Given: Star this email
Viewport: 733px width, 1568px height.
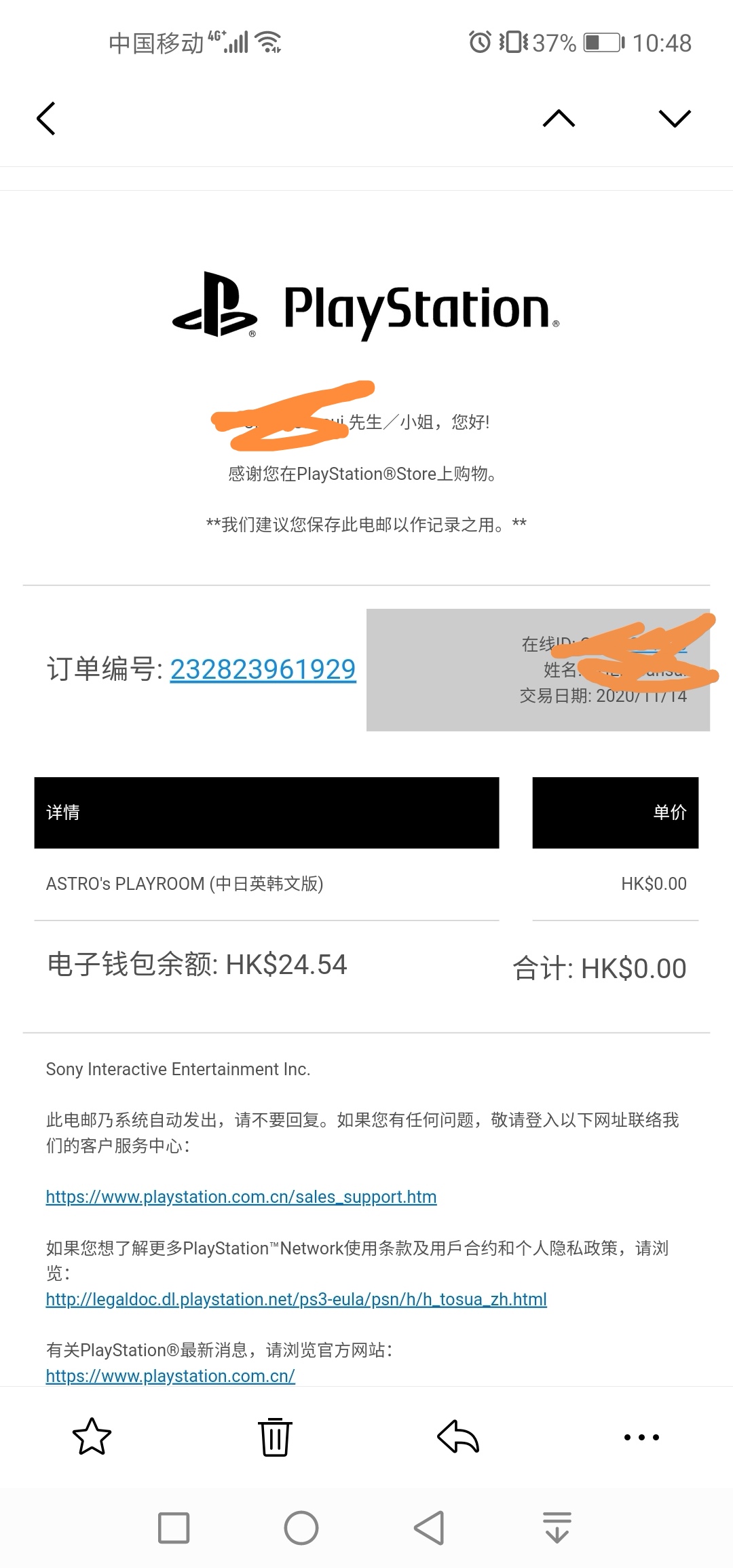Looking at the screenshot, I should tap(92, 1436).
